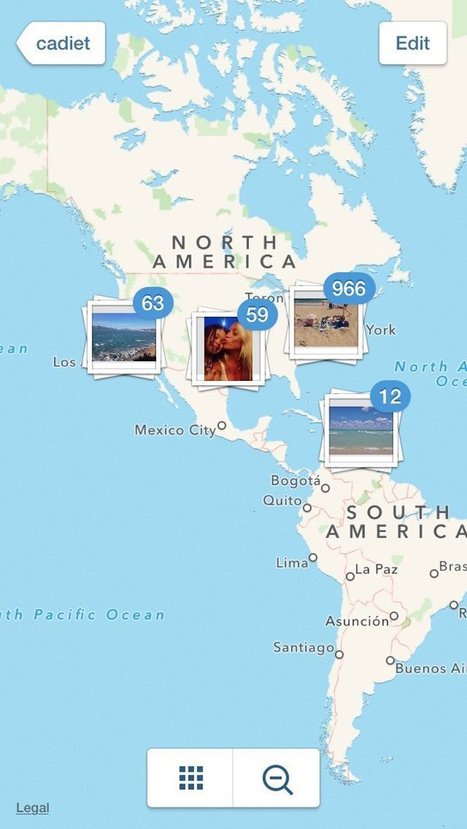Screen dimensions: 467x829
Task: Tap the Edit button
Action: 413,43
